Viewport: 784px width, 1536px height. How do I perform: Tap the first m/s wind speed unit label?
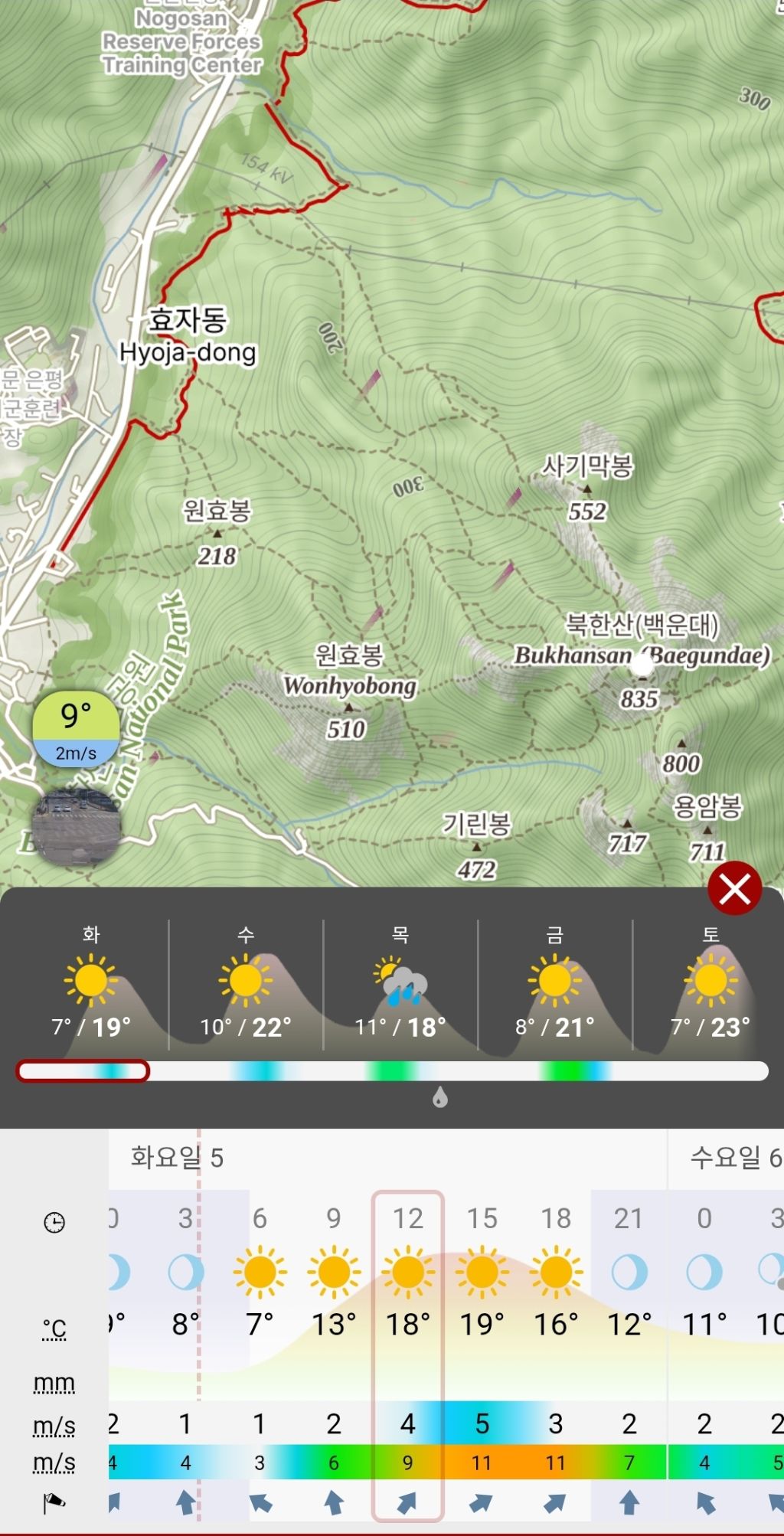tap(54, 1426)
